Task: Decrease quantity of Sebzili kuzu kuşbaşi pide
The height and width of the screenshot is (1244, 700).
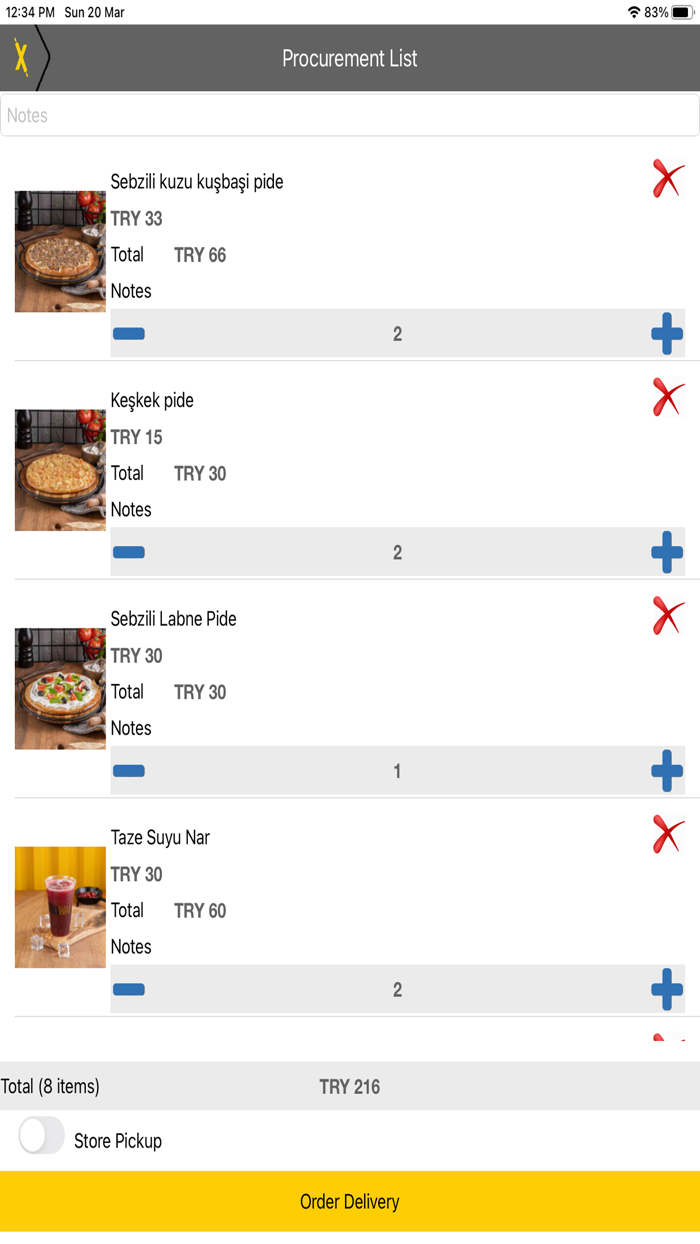Action: click(129, 334)
